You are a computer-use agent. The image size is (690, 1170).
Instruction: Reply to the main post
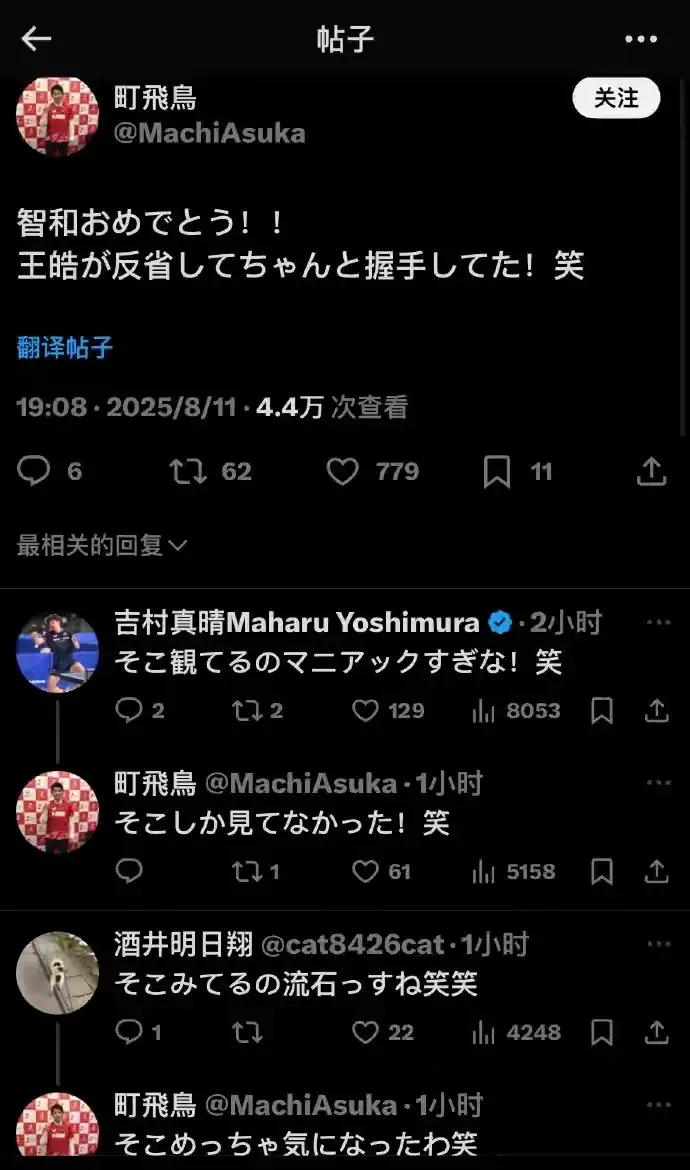tap(34, 471)
